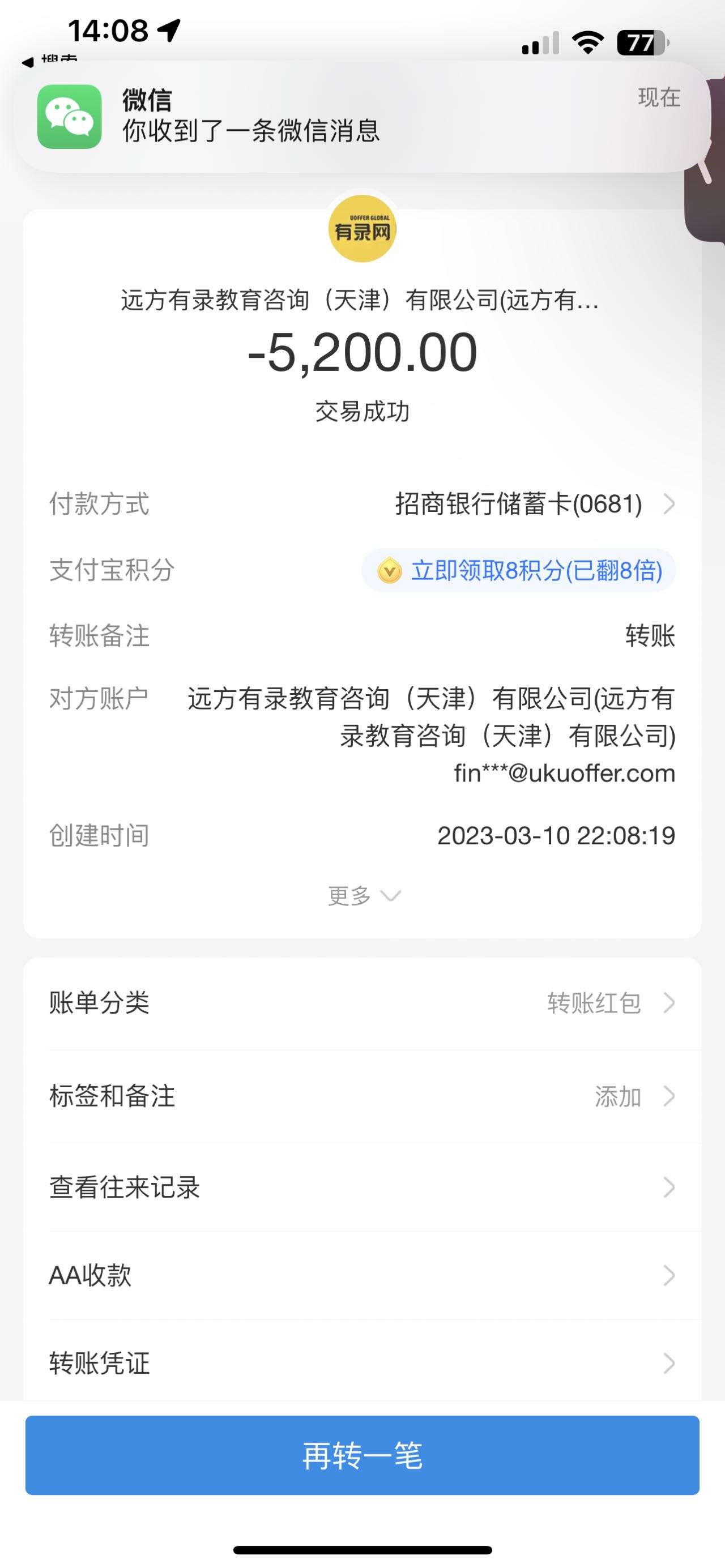Open 查看往来记录 transaction history
This screenshot has width=725, height=1568.
pos(362,1187)
